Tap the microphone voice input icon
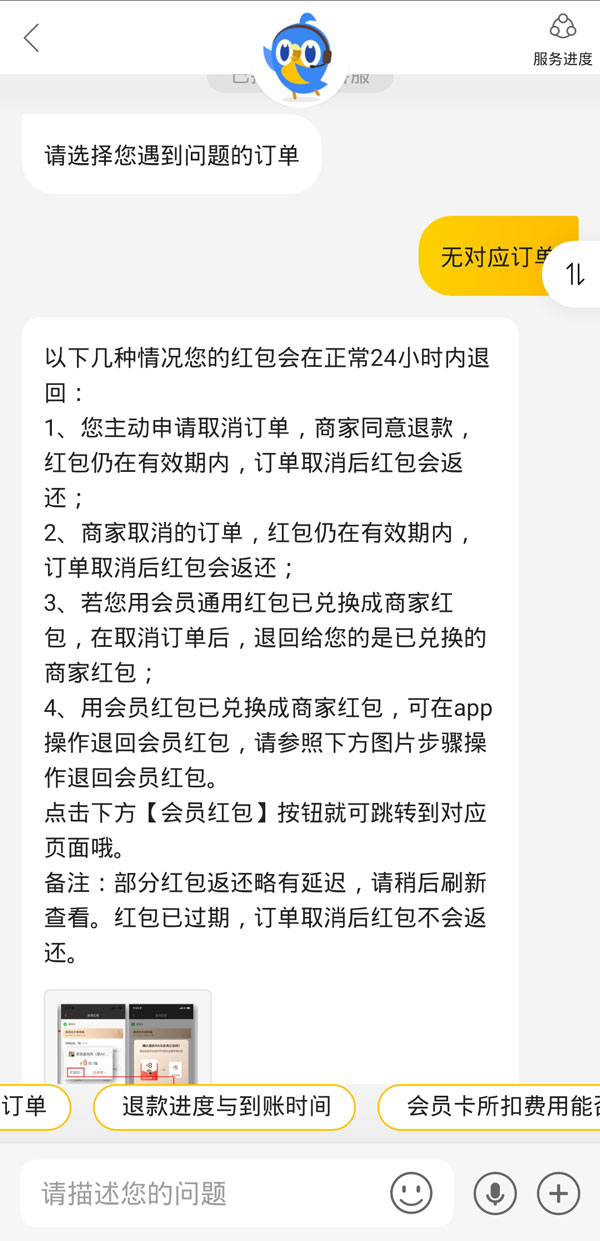The width and height of the screenshot is (600, 1241). [494, 1193]
